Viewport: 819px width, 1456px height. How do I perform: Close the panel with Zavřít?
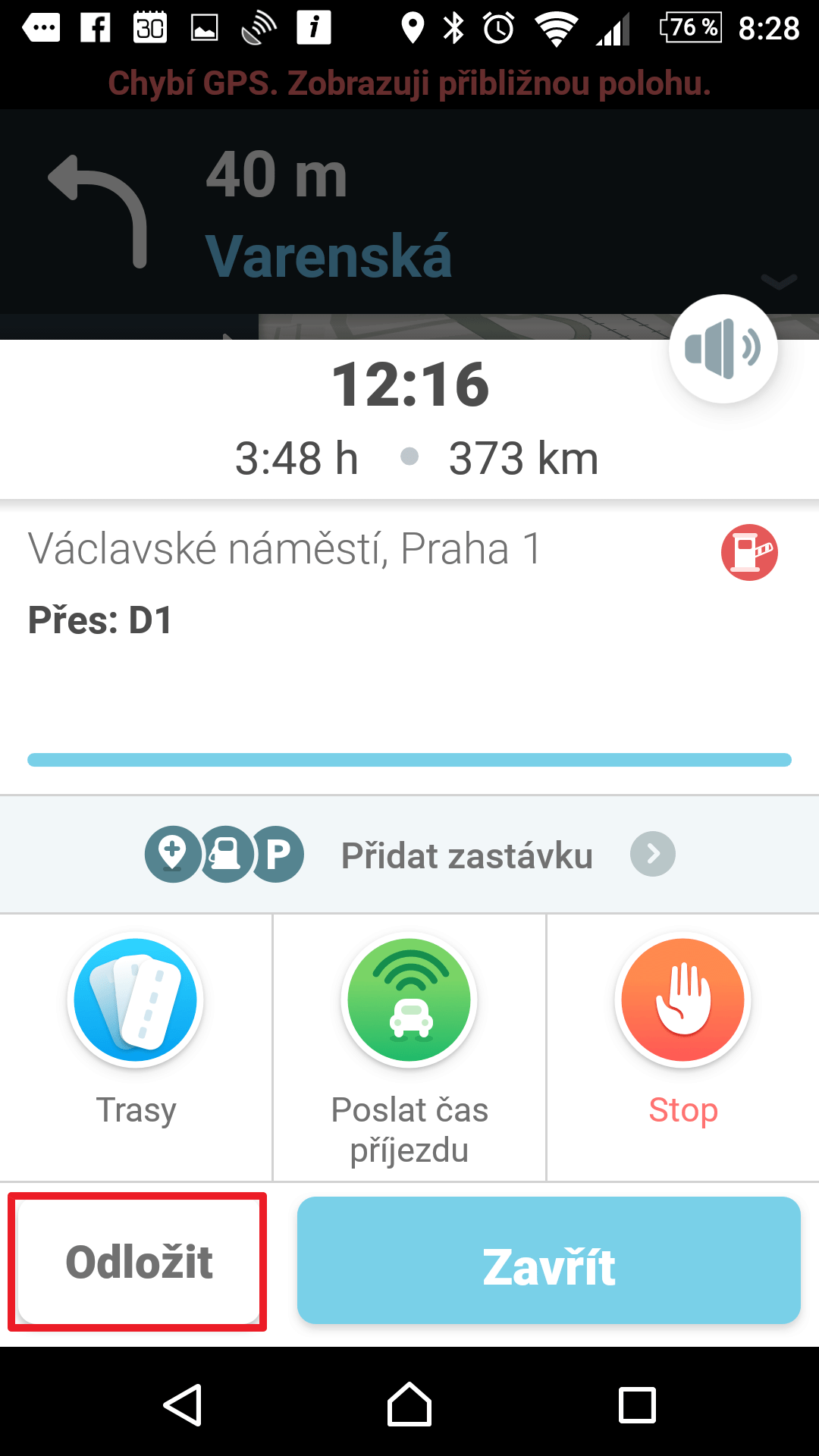pyautogui.click(x=549, y=1260)
